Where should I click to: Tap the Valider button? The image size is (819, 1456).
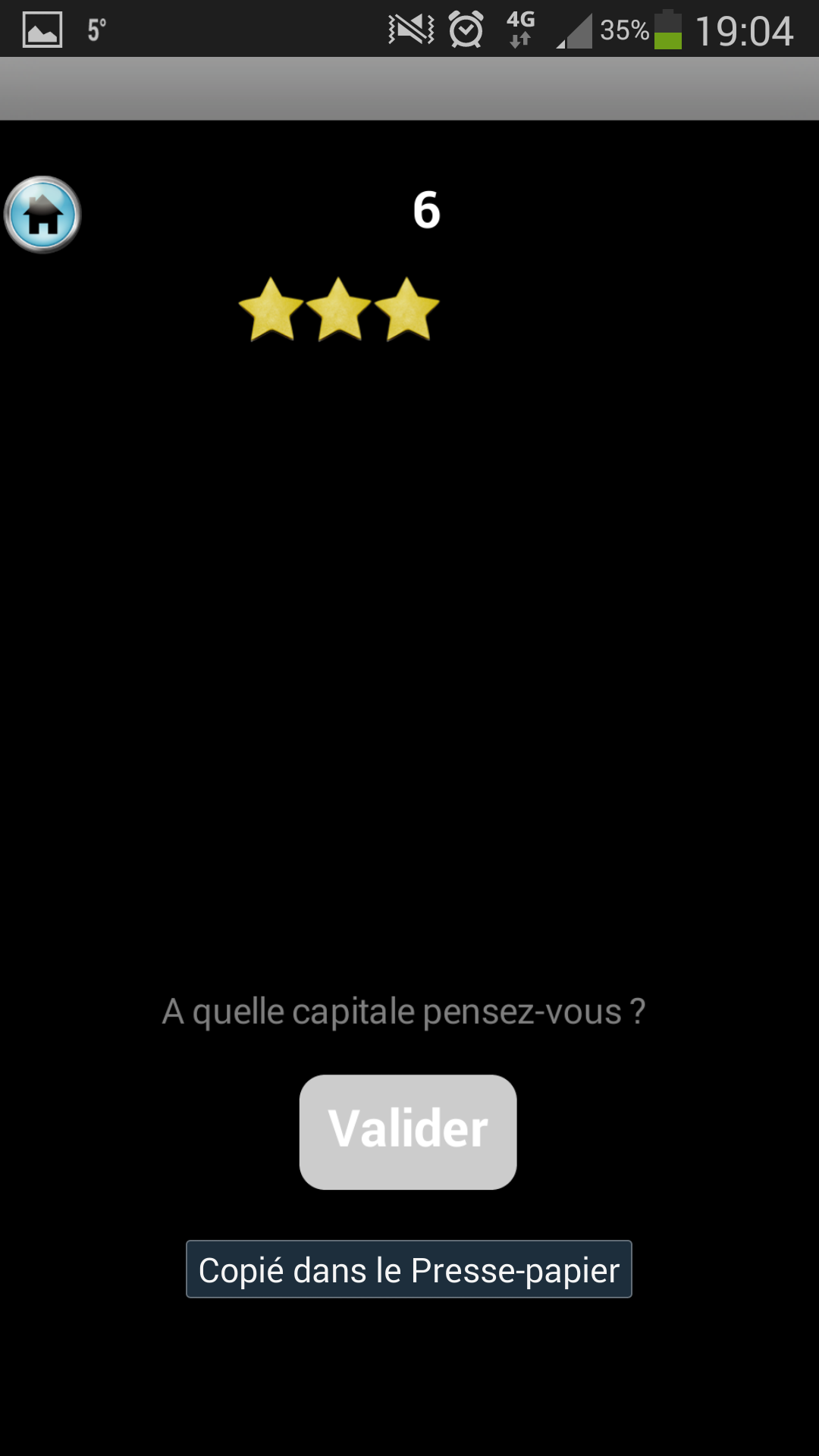(408, 1131)
